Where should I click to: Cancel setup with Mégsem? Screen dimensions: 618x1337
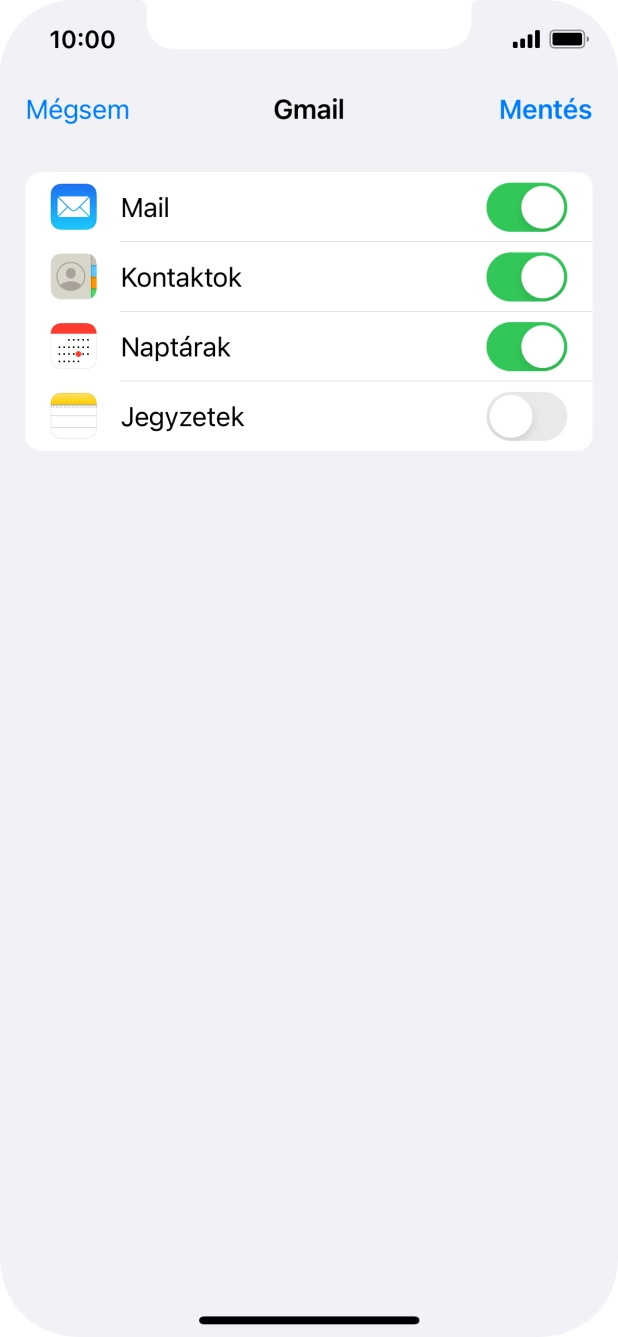(x=78, y=110)
